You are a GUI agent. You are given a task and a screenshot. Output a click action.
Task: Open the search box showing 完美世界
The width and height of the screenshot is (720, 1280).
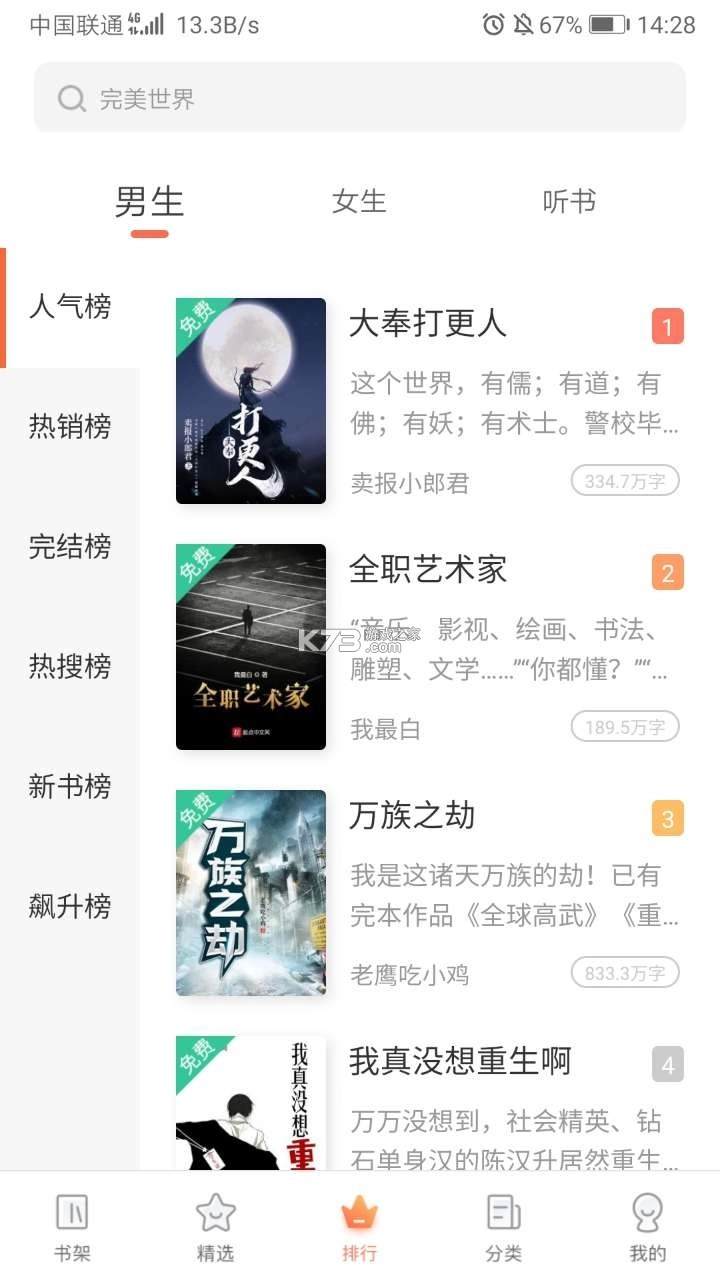coord(360,98)
